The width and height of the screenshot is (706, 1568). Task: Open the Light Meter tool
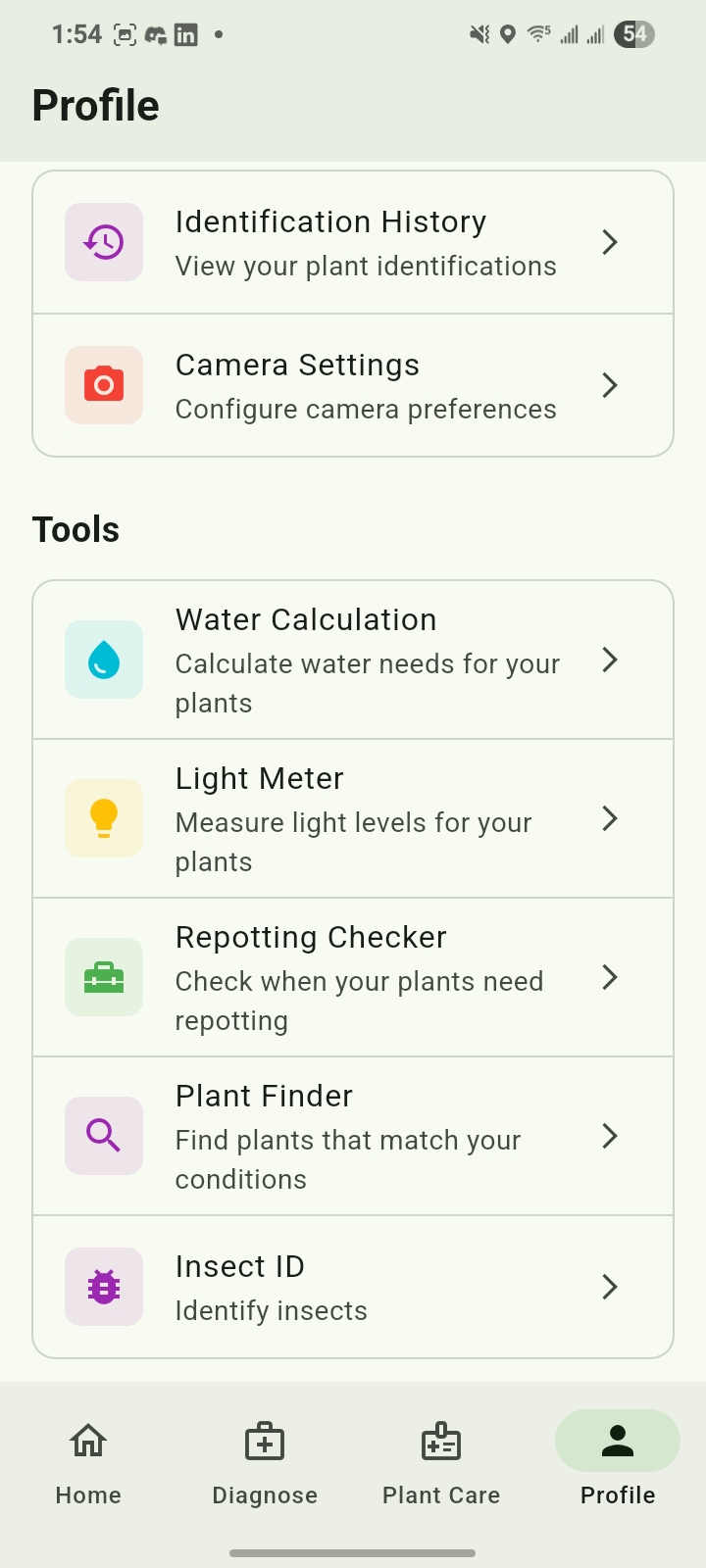353,818
